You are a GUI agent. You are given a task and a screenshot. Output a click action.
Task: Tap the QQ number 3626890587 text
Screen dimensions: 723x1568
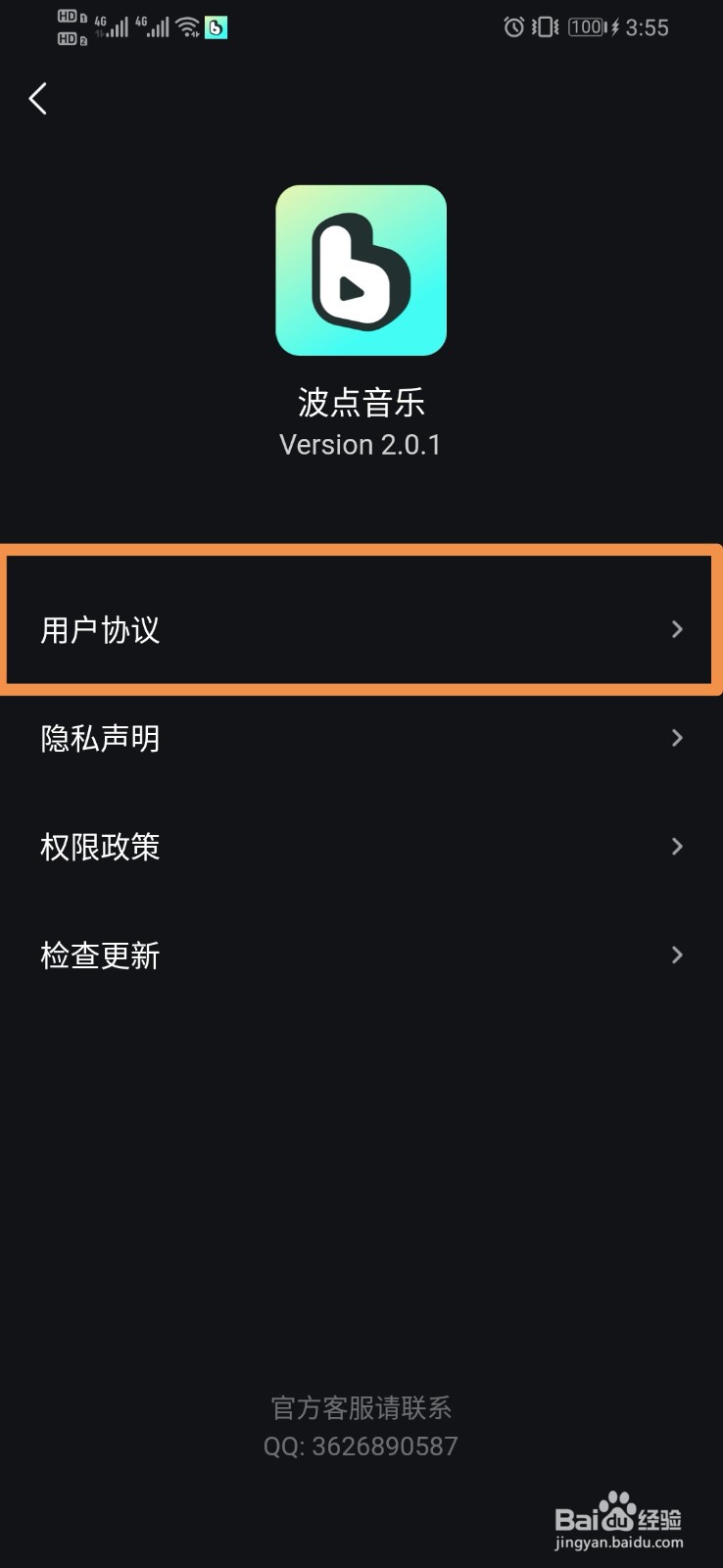pos(361,1445)
